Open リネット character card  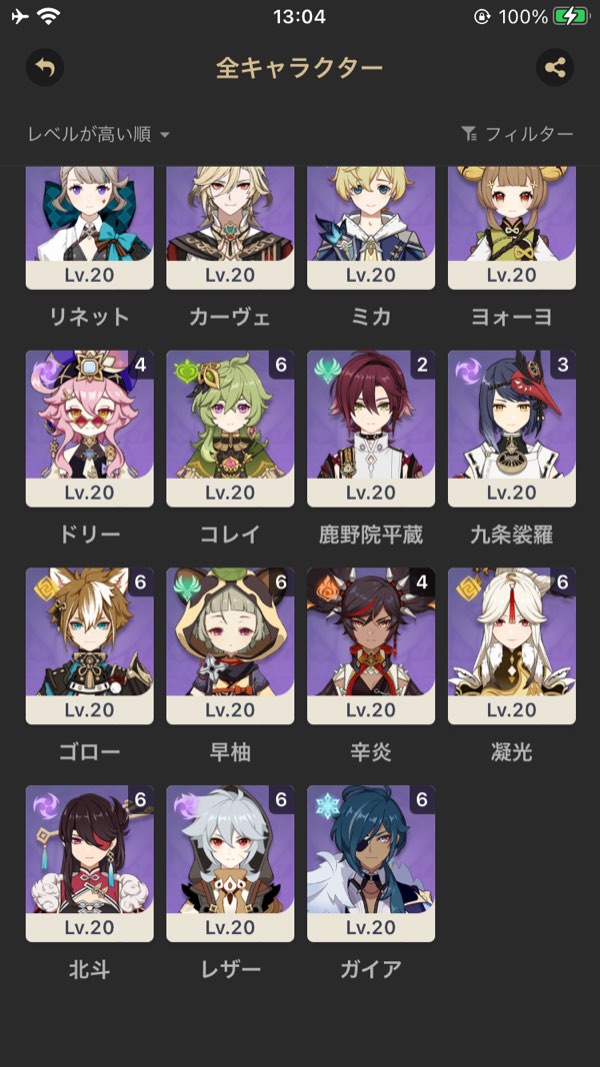tap(90, 228)
